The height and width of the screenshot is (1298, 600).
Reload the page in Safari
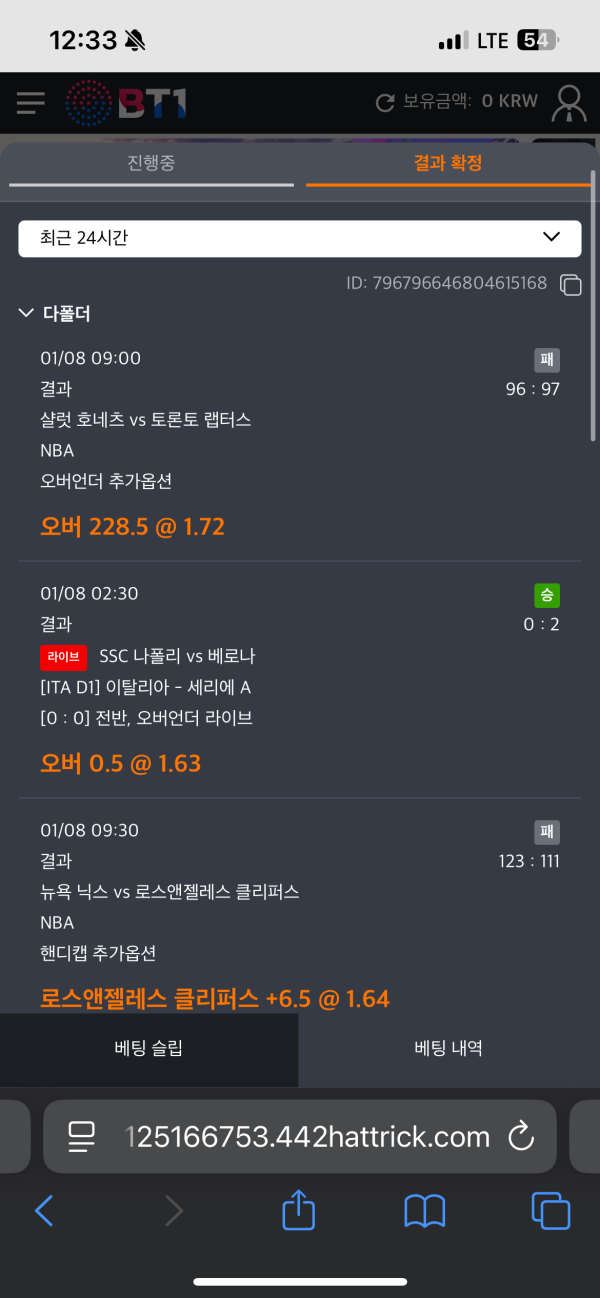(x=522, y=1136)
